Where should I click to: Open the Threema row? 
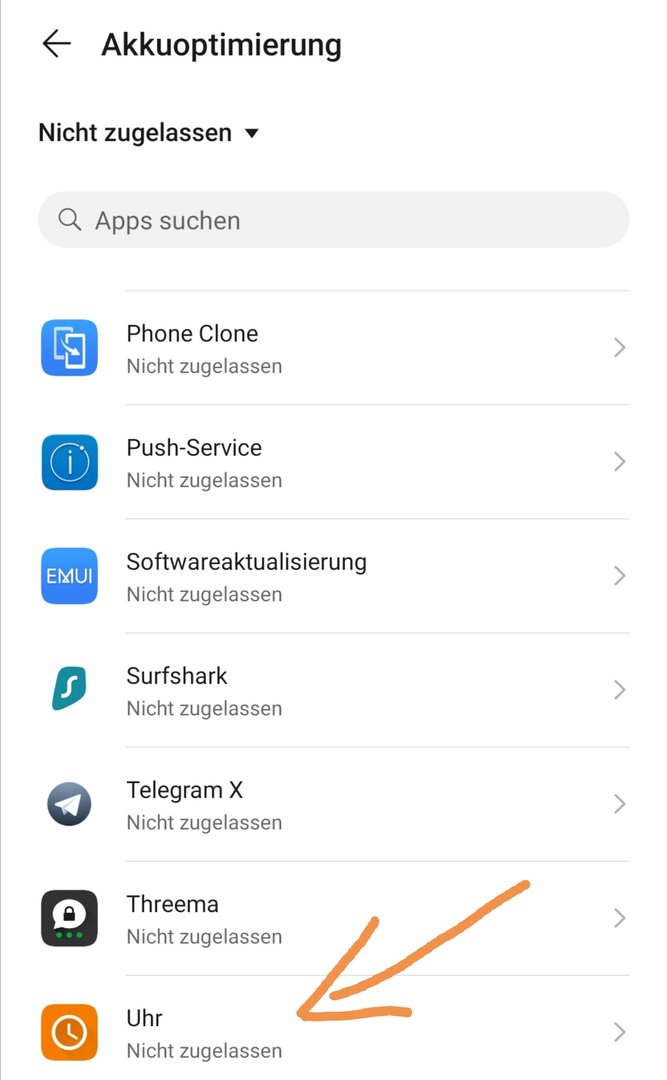pos(334,920)
